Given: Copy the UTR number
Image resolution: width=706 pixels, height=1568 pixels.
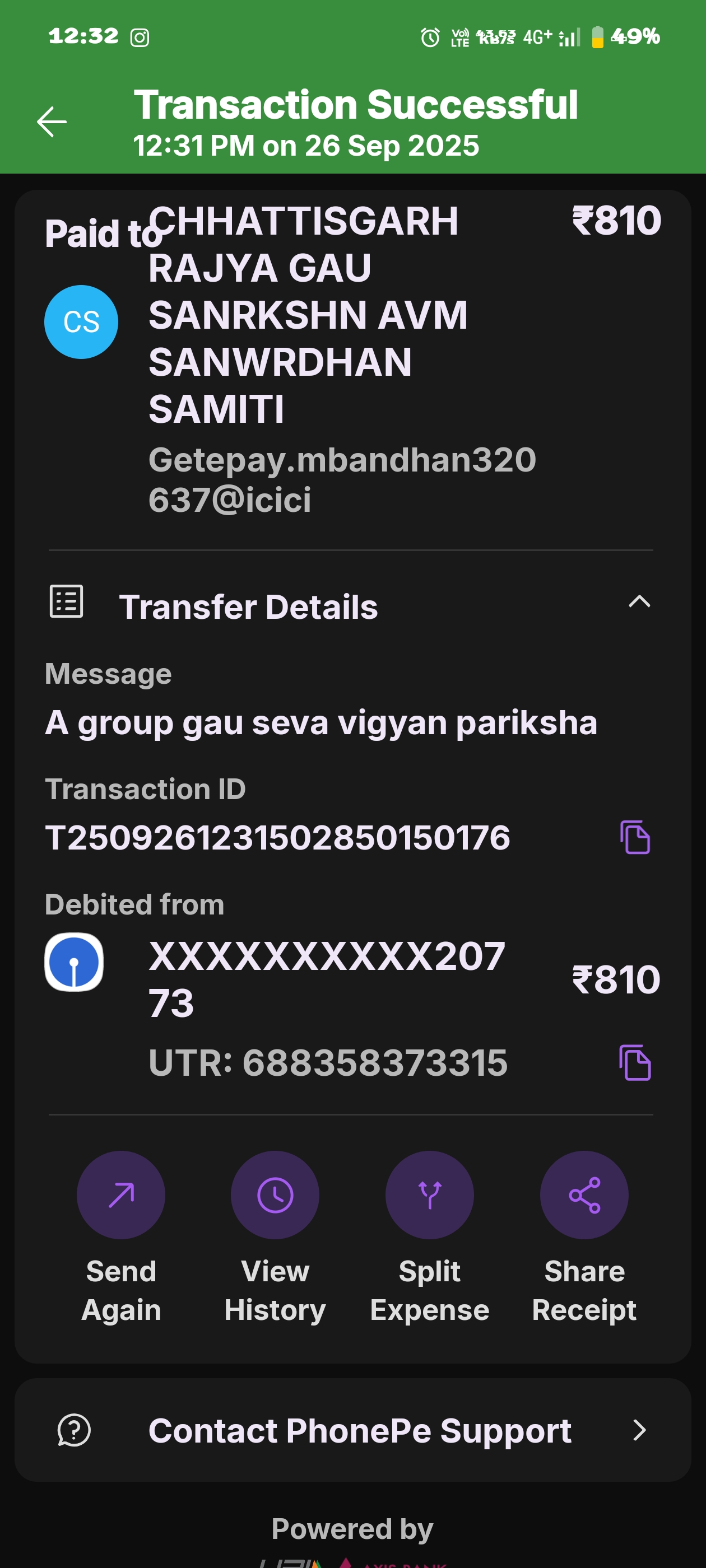Looking at the screenshot, I should click(635, 1063).
